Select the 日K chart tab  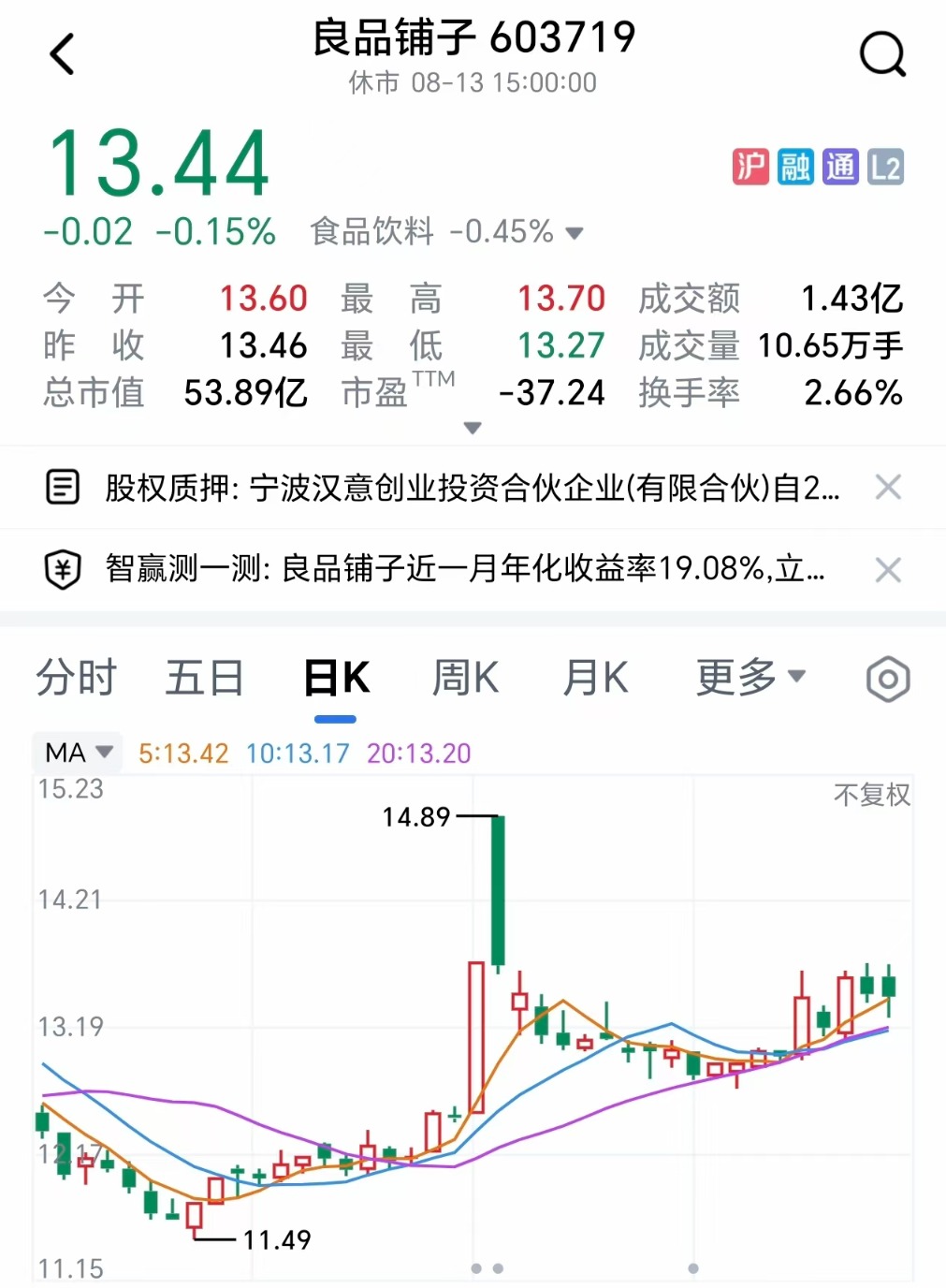tap(336, 678)
